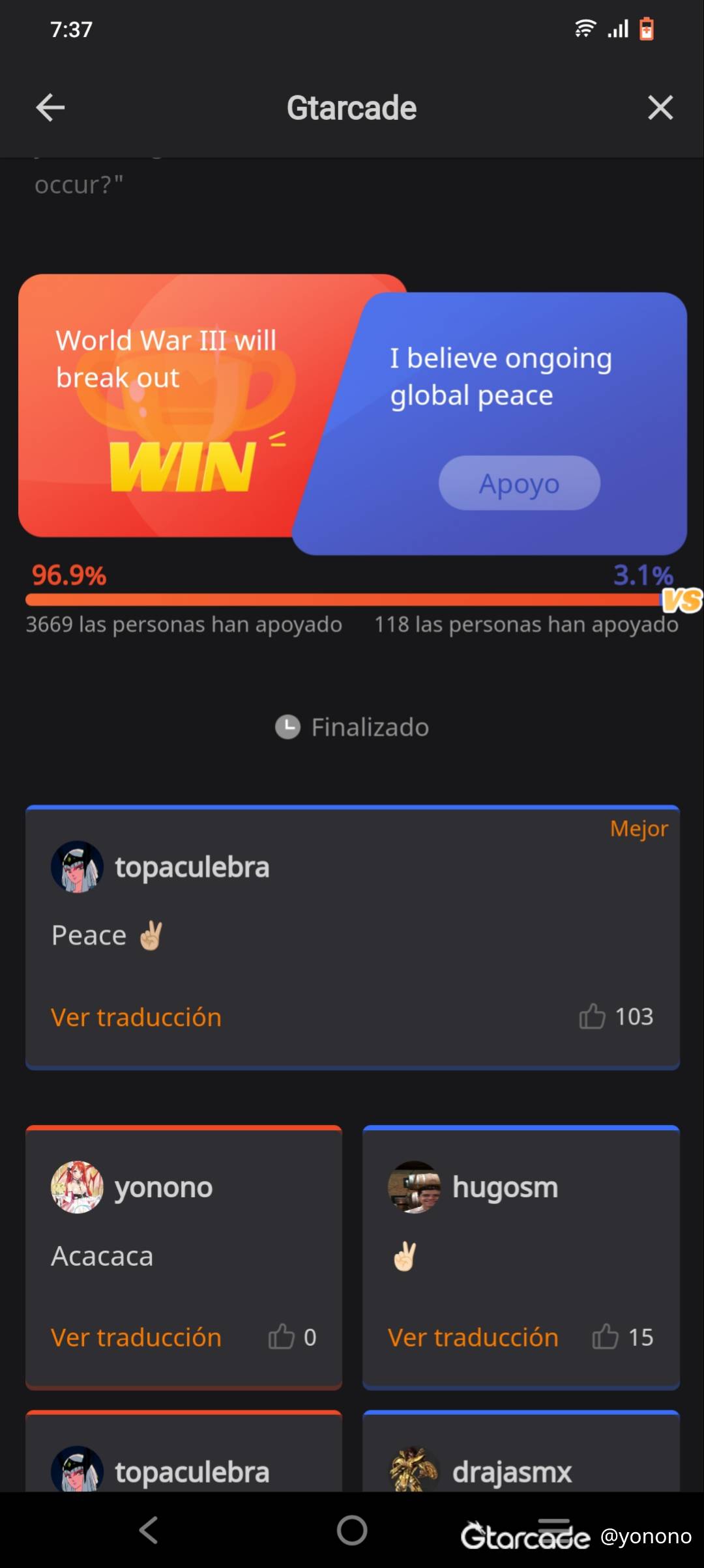
Task: Tap the system back button
Action: click(149, 1530)
